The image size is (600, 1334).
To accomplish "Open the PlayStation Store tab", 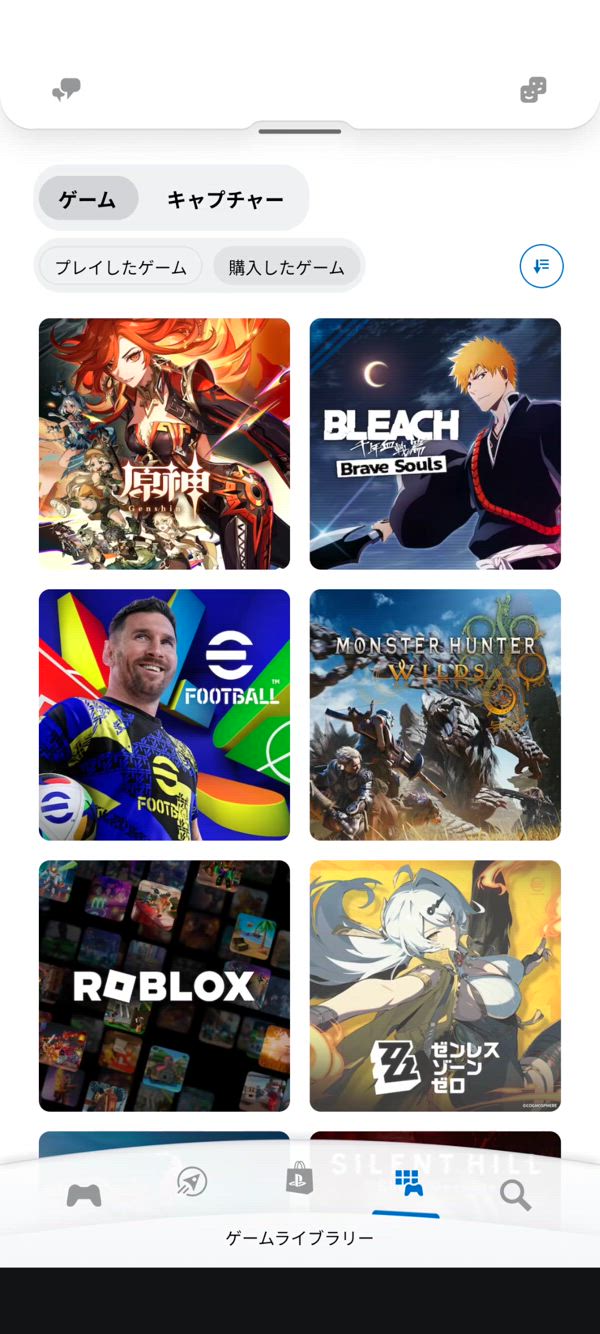I will (299, 1178).
